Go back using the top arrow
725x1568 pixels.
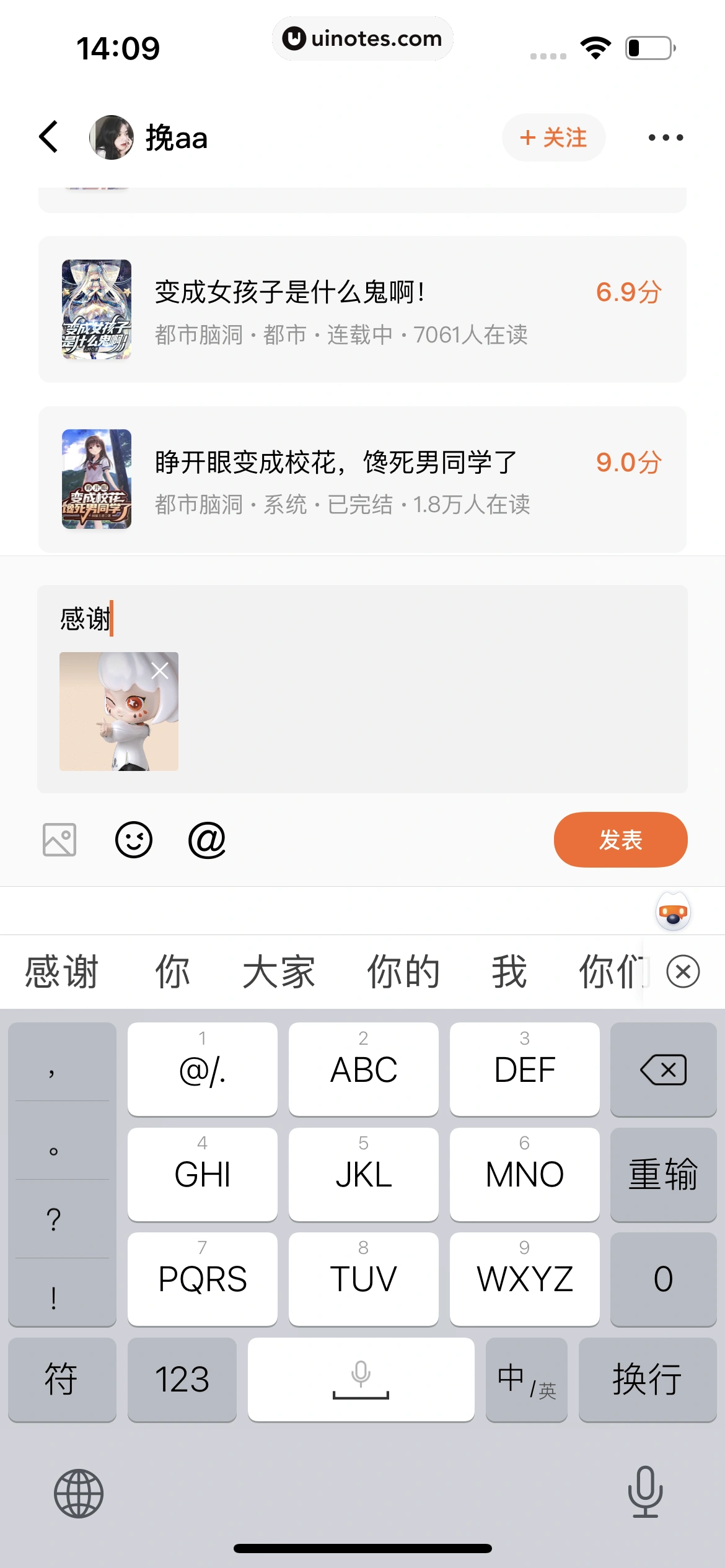tap(49, 137)
